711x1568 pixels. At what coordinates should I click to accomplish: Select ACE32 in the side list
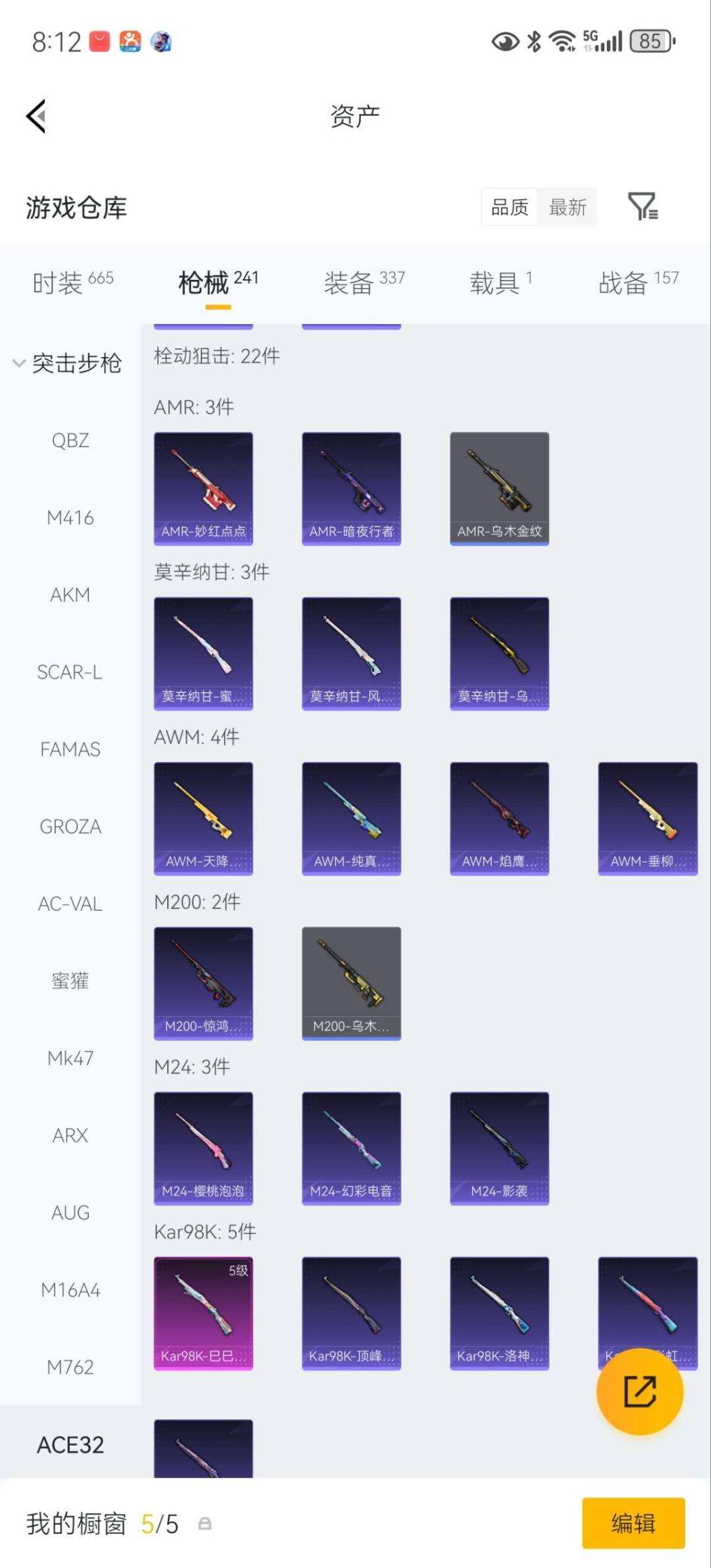70,1444
